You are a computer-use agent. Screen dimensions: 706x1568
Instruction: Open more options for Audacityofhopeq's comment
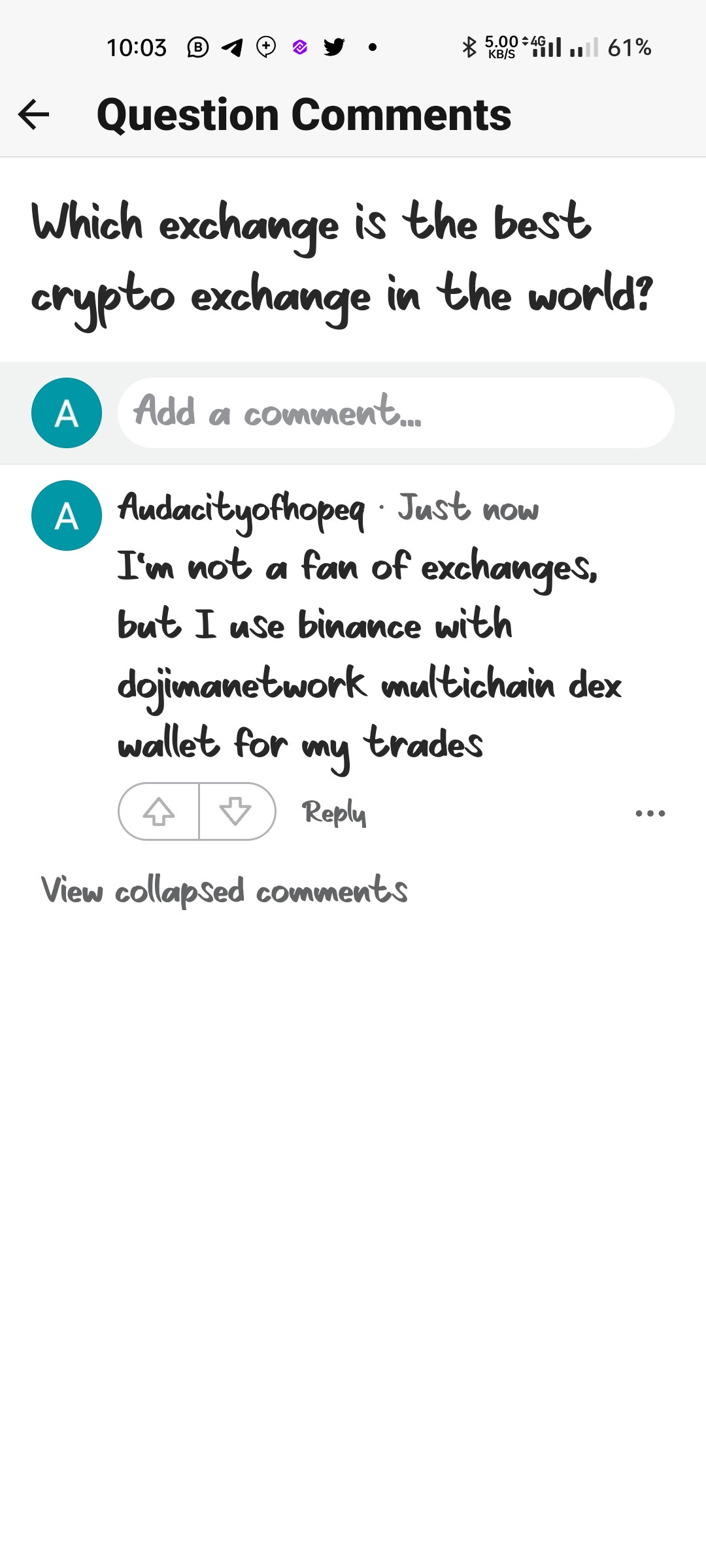pyautogui.click(x=650, y=813)
